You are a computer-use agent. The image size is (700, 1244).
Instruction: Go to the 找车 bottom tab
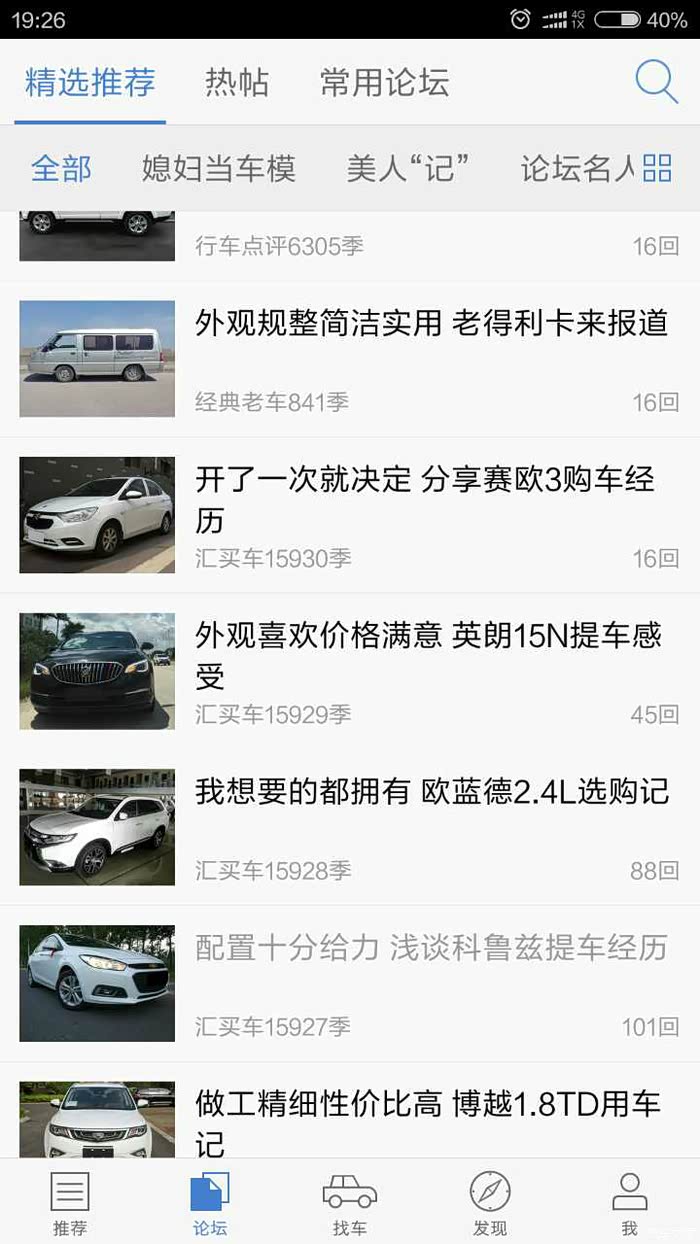[x=350, y=1204]
